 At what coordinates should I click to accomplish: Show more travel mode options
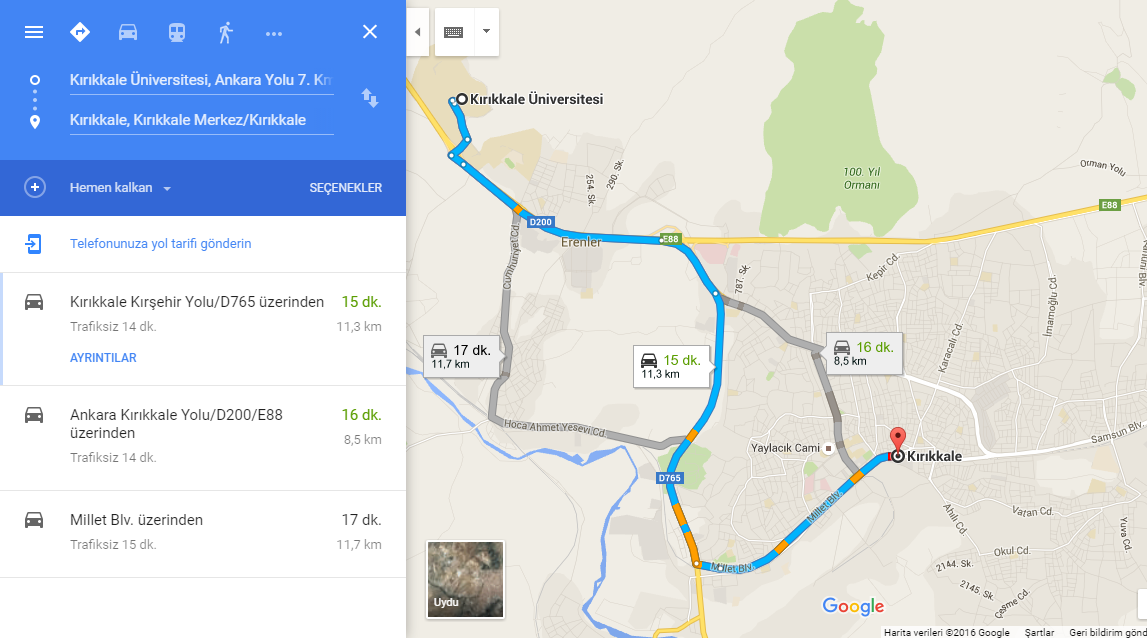(274, 33)
